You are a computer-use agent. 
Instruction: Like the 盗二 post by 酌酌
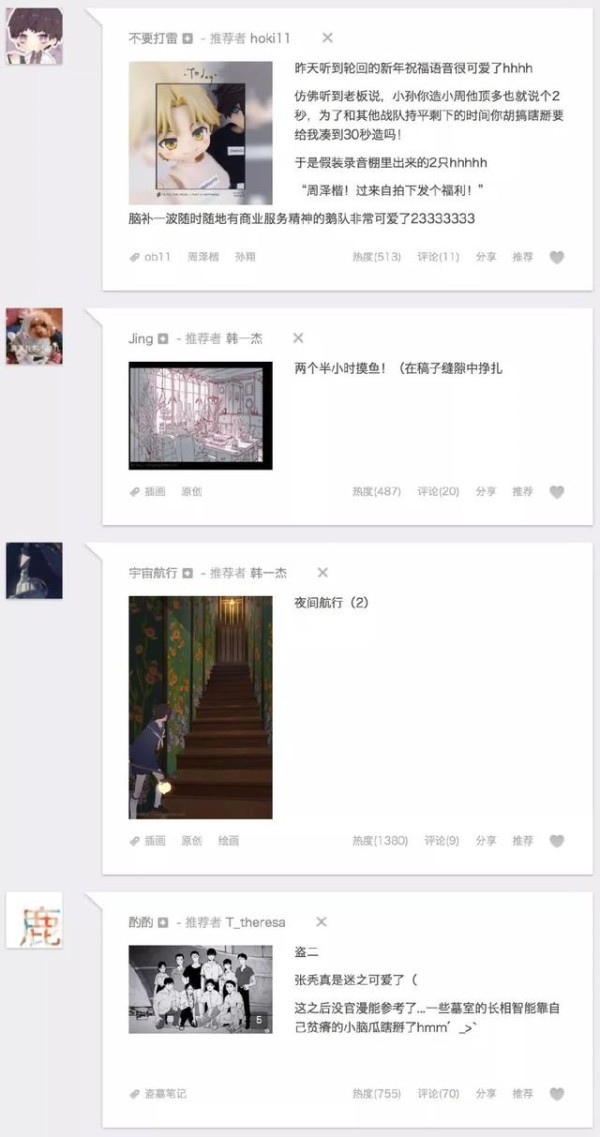click(x=557, y=1094)
